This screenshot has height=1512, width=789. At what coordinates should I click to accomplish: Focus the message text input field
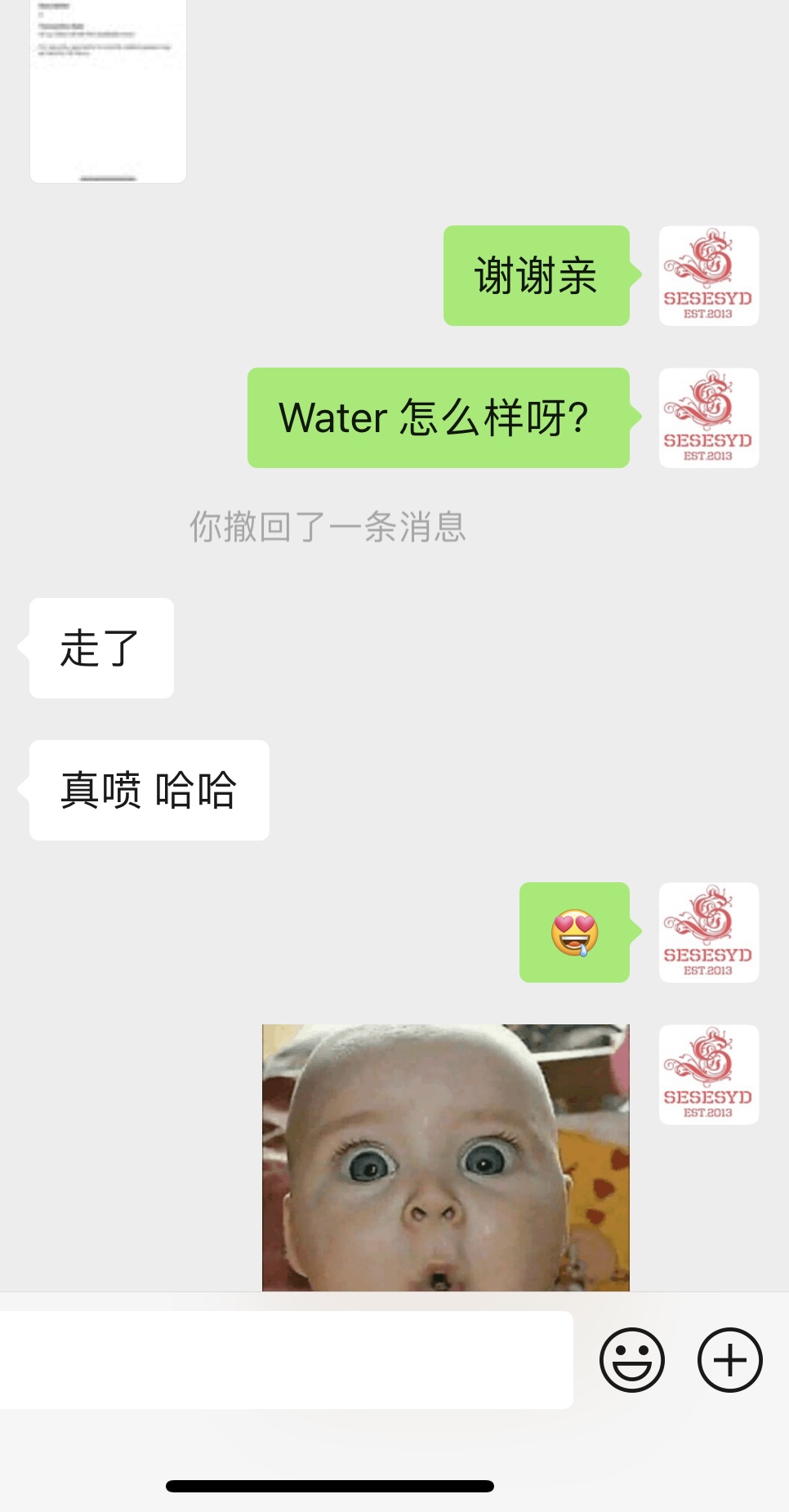point(286,1360)
